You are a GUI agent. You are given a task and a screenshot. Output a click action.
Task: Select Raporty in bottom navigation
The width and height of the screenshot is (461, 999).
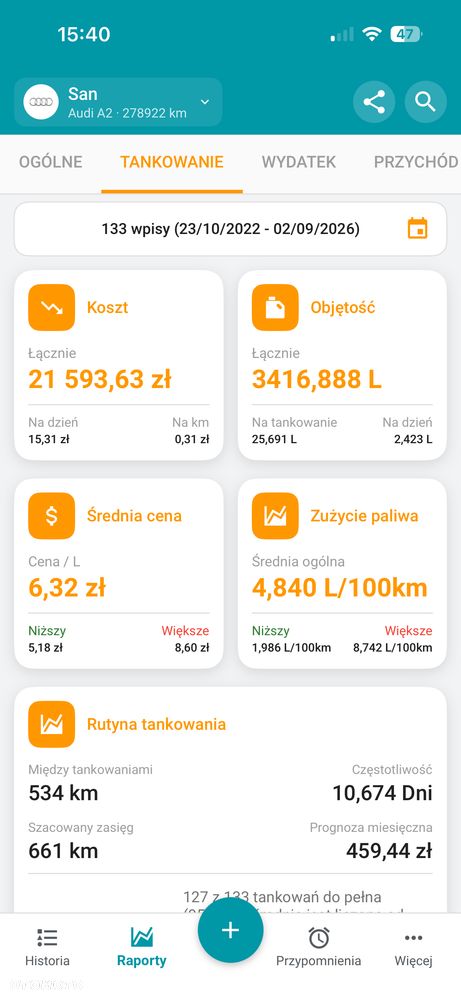pos(141,947)
